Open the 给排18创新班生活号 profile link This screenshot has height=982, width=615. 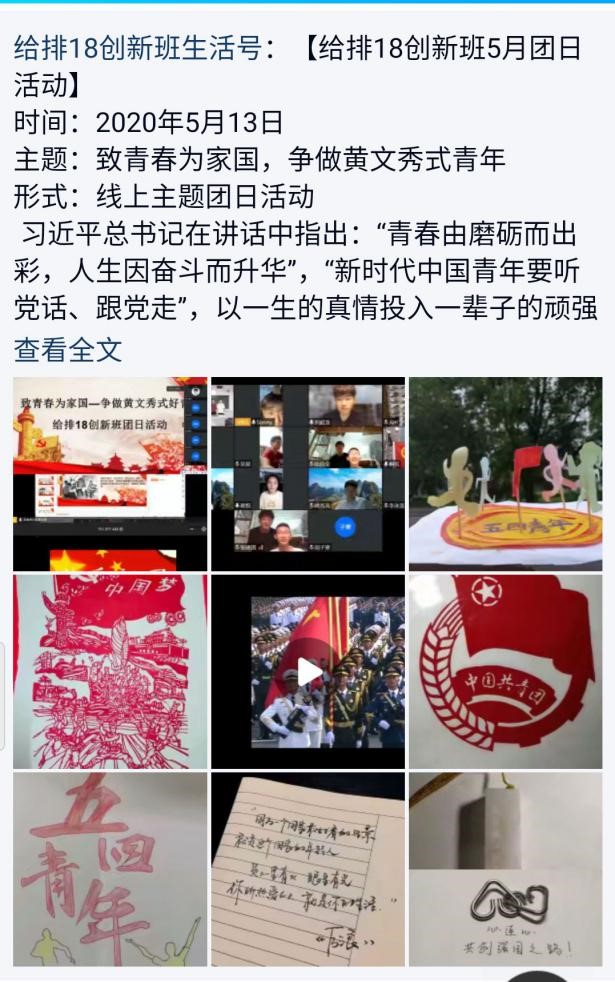point(137,48)
